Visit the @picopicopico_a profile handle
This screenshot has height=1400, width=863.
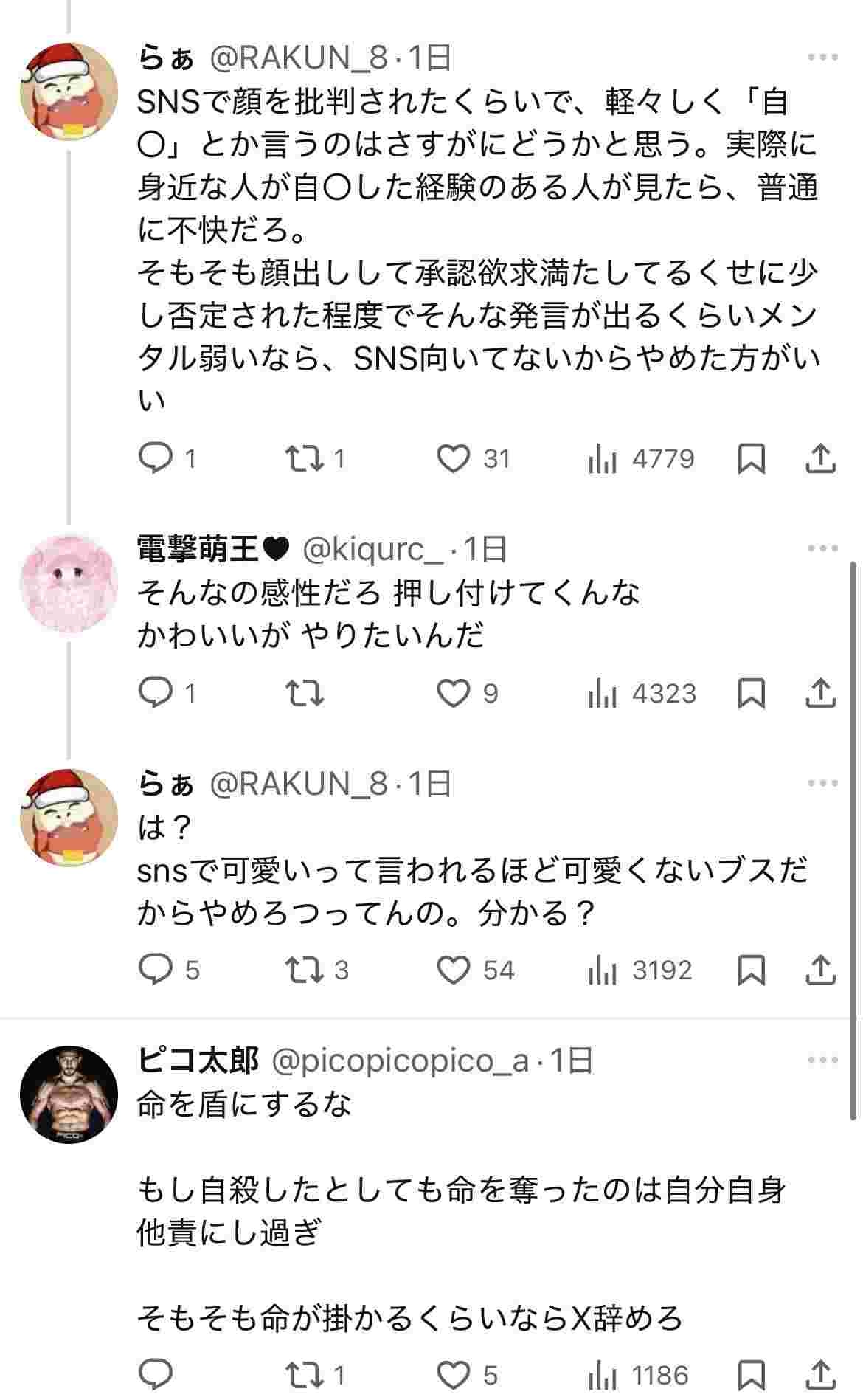401,1061
